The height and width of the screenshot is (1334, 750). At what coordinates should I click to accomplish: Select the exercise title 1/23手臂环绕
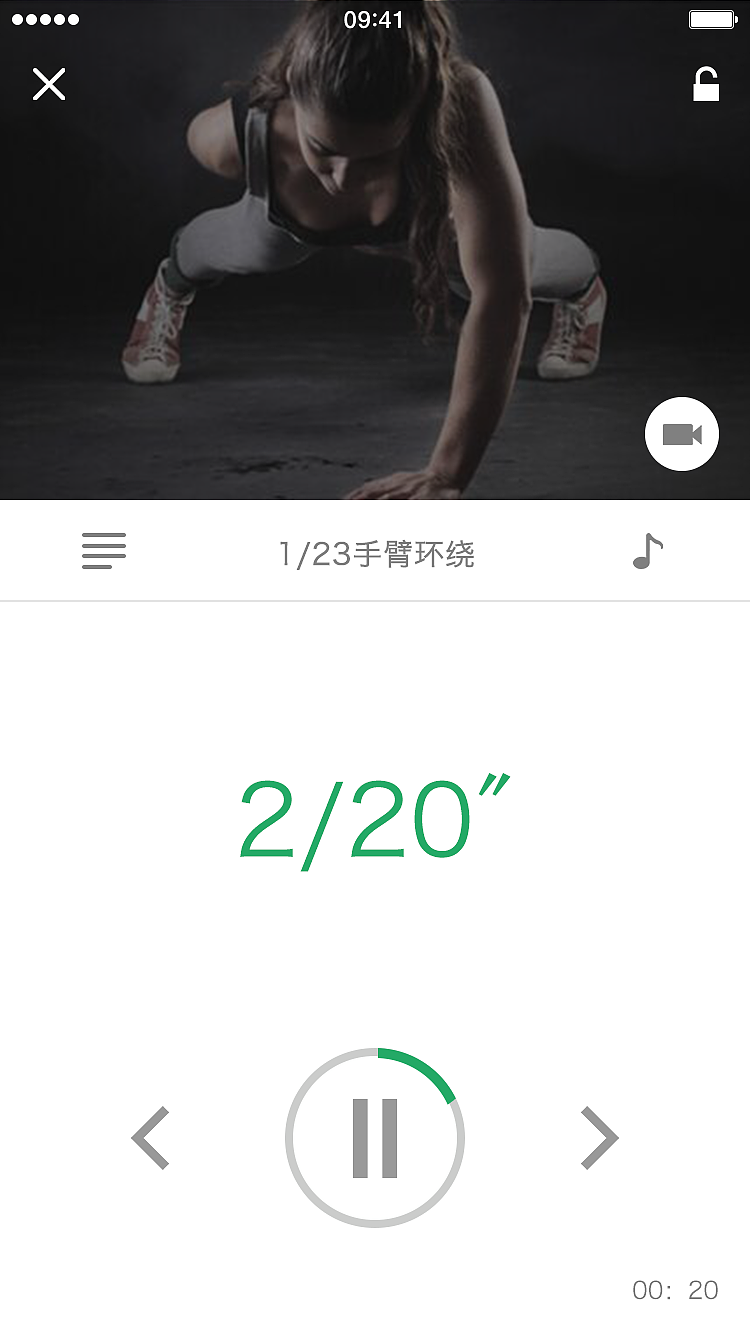(x=375, y=551)
